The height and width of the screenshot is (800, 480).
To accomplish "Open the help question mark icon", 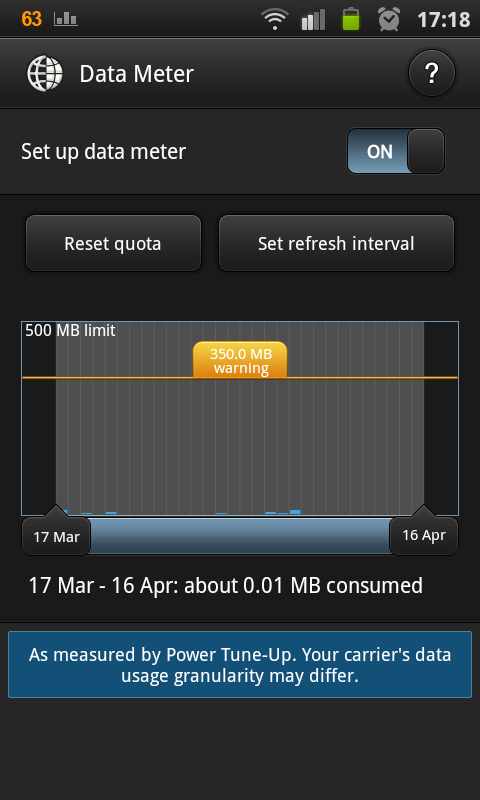I will point(432,73).
